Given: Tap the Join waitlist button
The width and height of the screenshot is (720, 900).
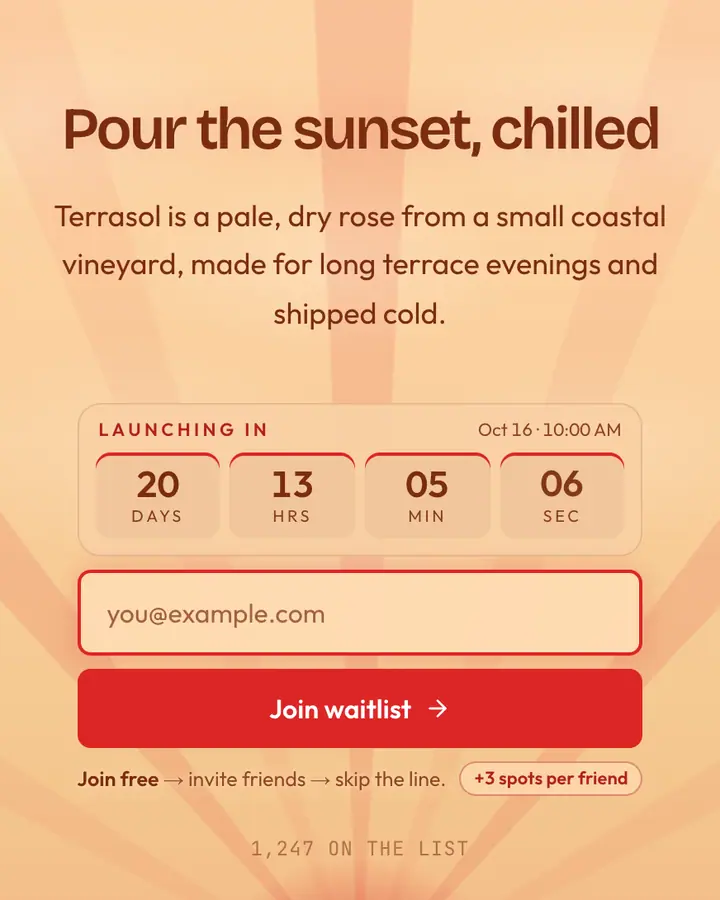Looking at the screenshot, I should 360,708.
